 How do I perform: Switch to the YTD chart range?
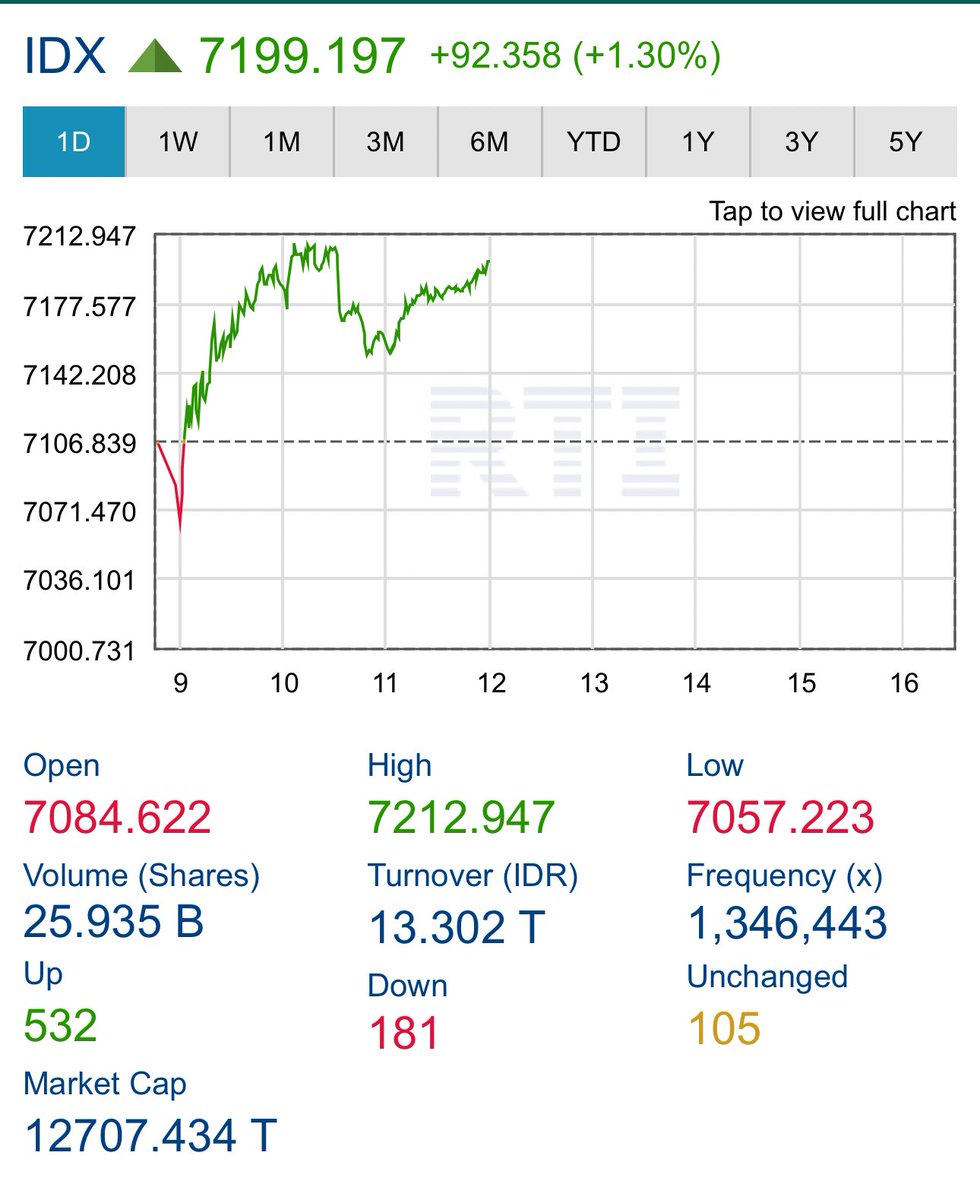(x=594, y=142)
